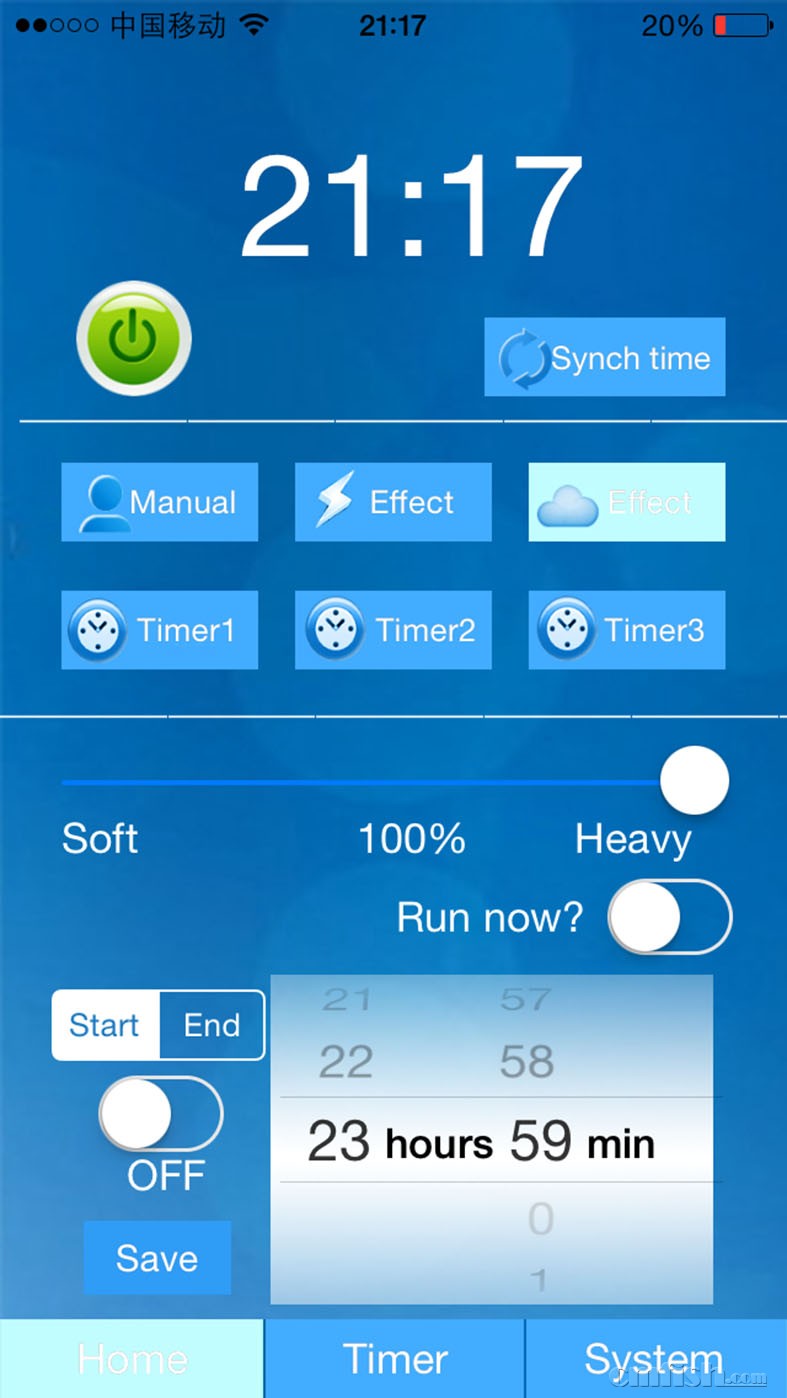Switch to the Timer tab
This screenshot has height=1398, width=787.
click(395, 1359)
